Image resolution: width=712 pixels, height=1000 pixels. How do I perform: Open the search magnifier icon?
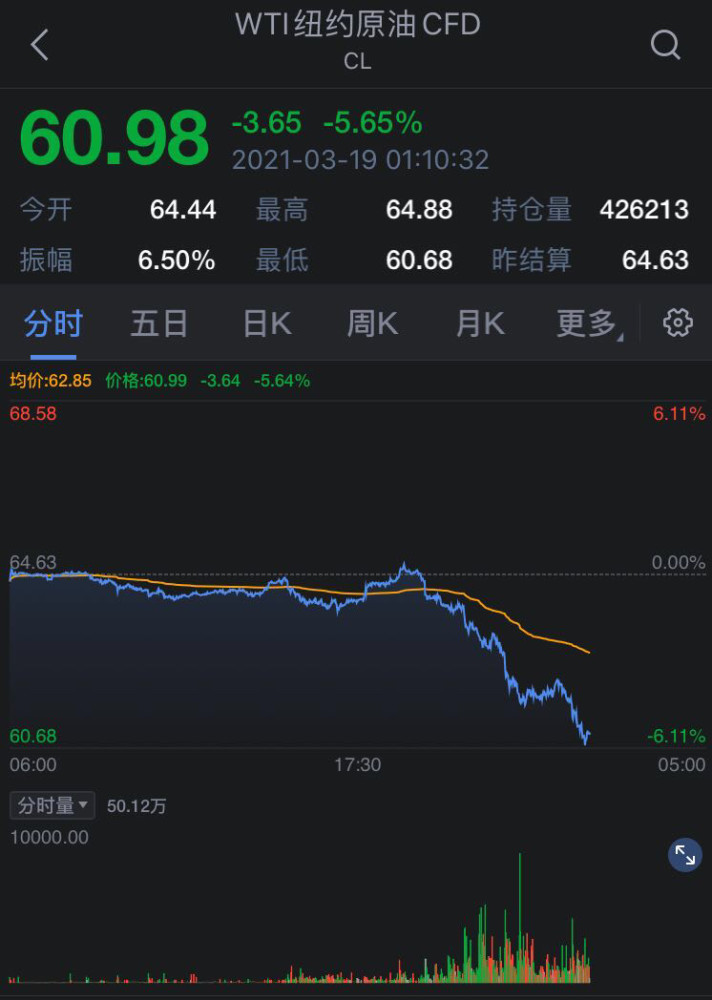[665, 45]
